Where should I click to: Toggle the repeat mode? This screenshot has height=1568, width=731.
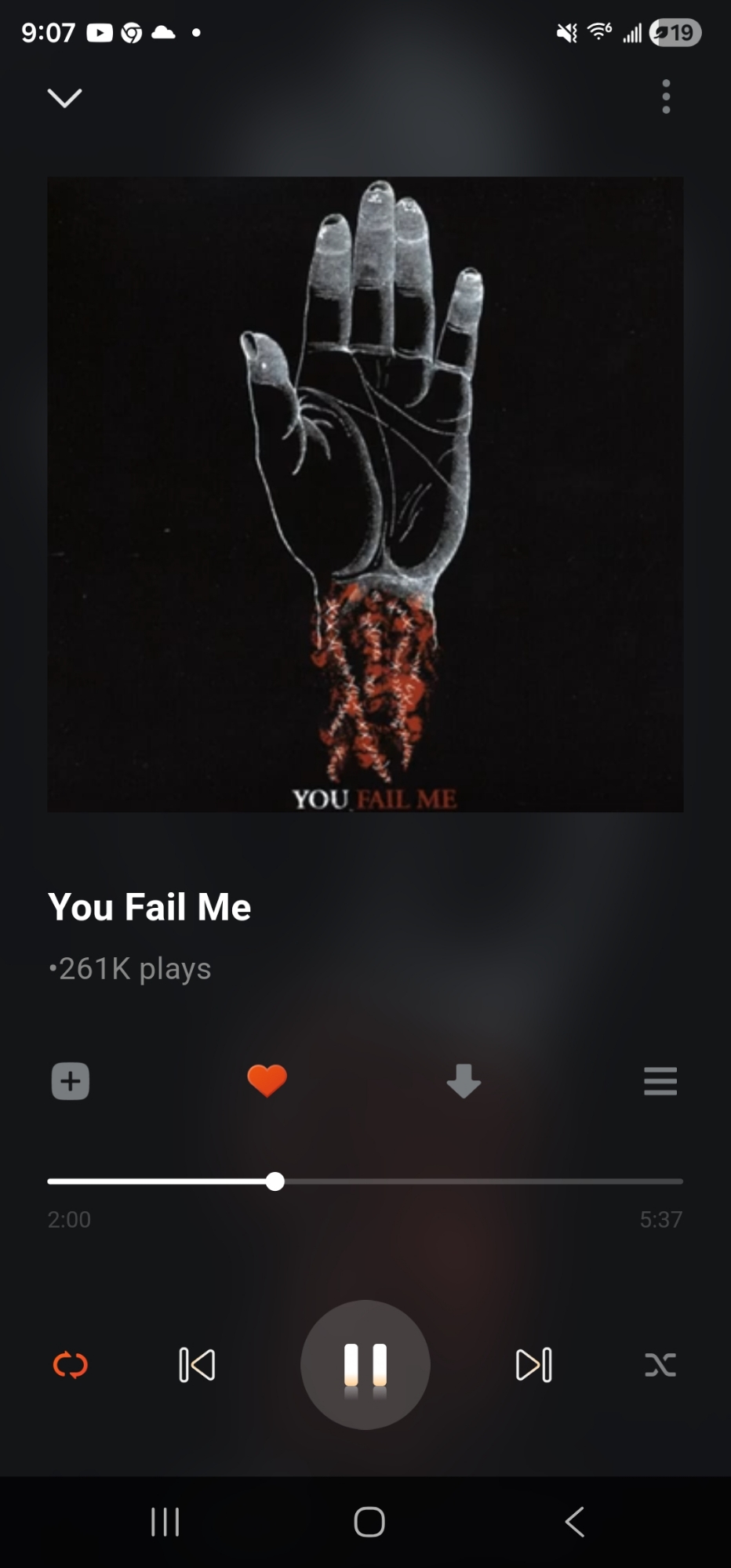click(71, 1365)
